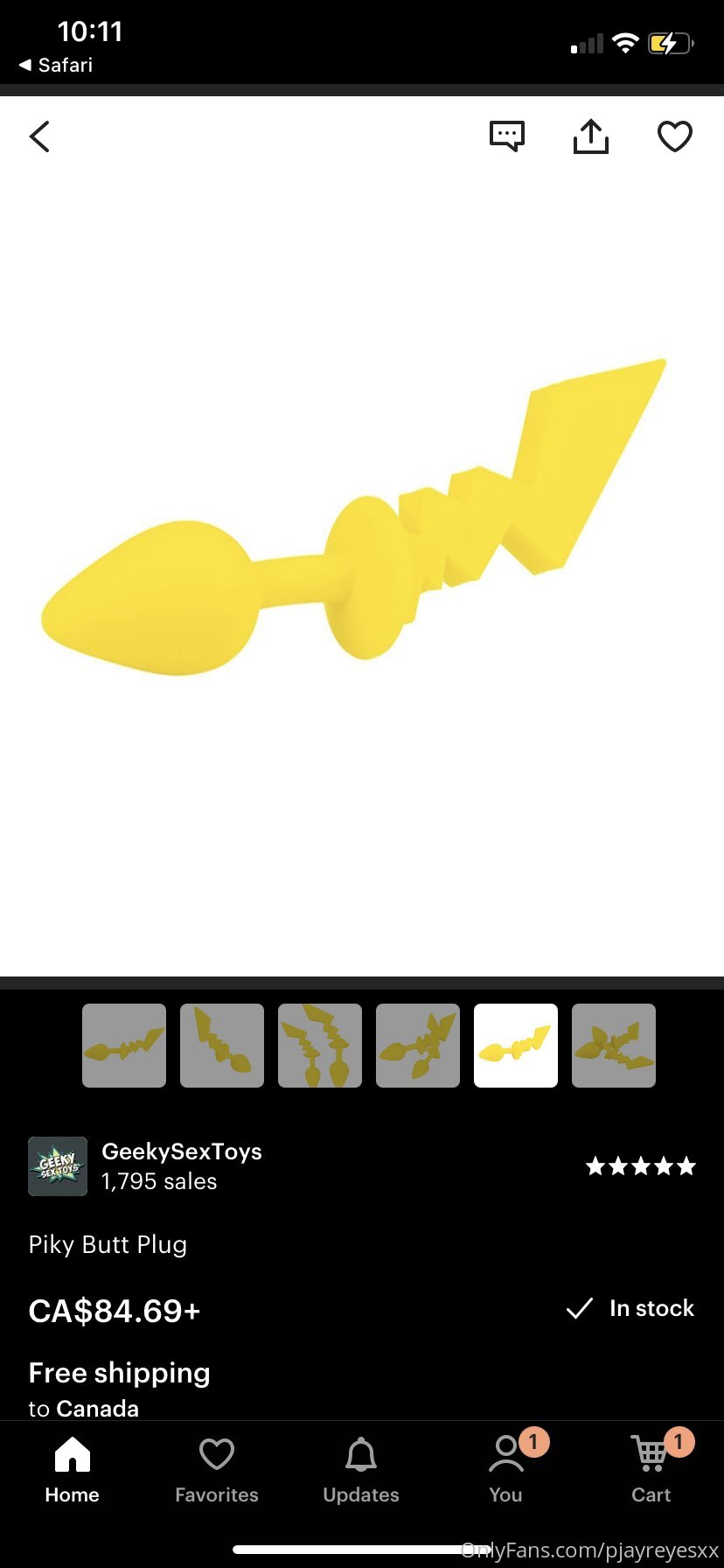The image size is (724, 1568).
Task: Open the five-star shop reviews
Action: [640, 1165]
